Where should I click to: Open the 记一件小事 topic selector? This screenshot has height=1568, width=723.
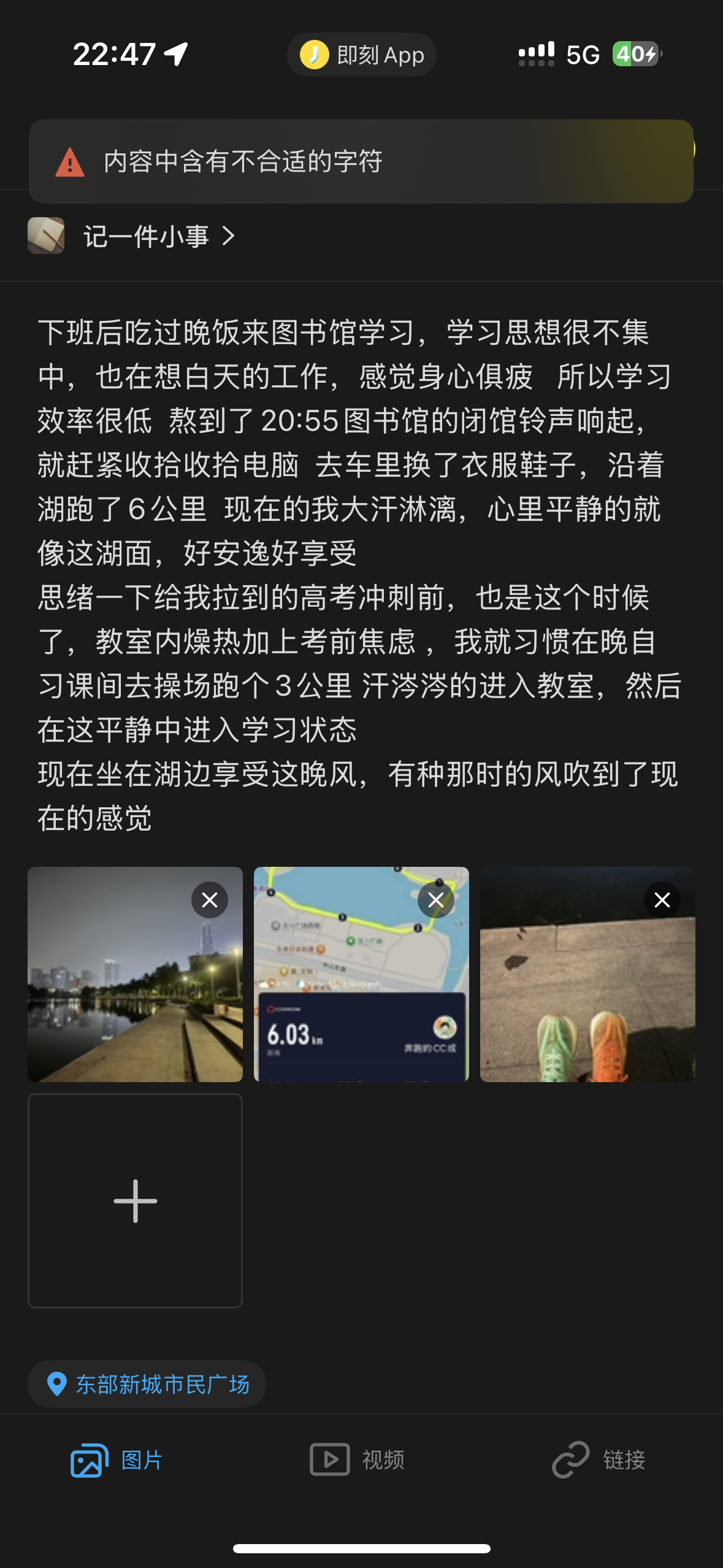pos(132,236)
